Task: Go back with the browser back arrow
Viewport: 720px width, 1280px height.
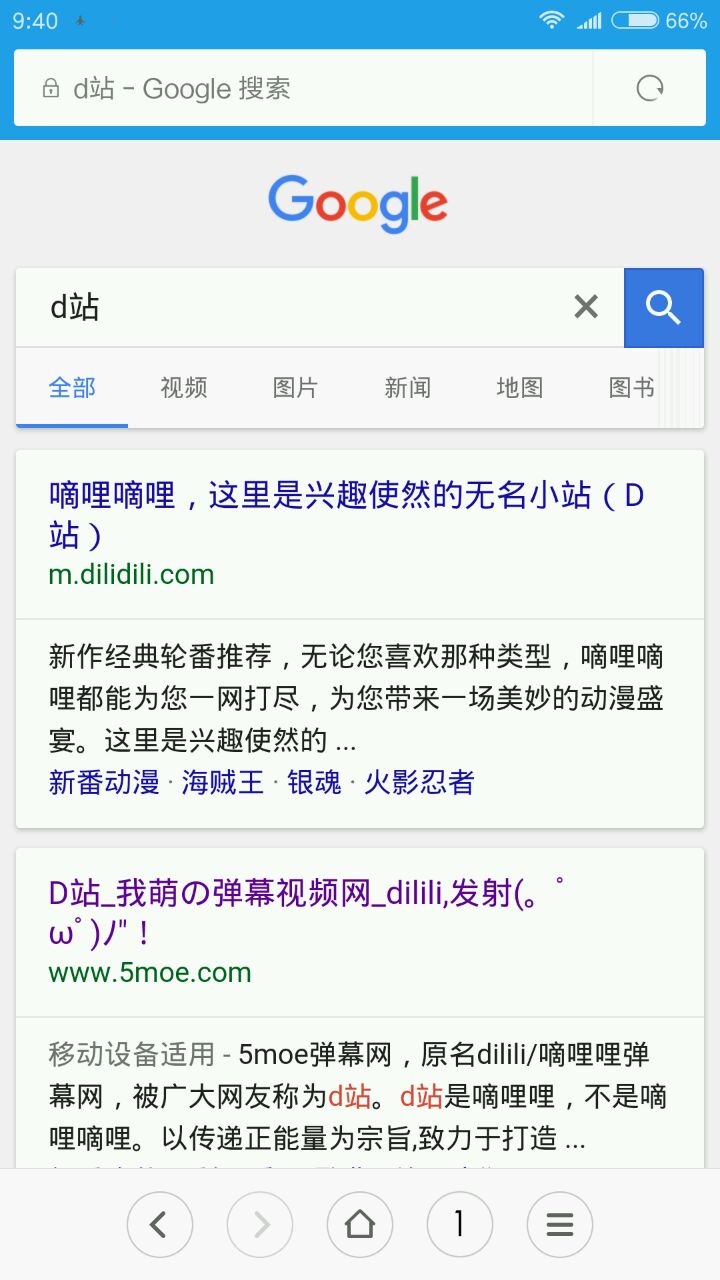Action: click(160, 1224)
